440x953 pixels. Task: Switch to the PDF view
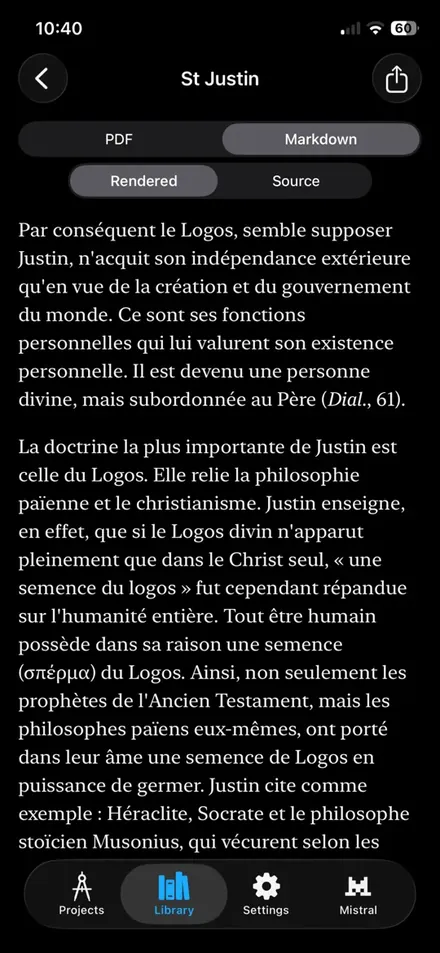tap(119, 139)
